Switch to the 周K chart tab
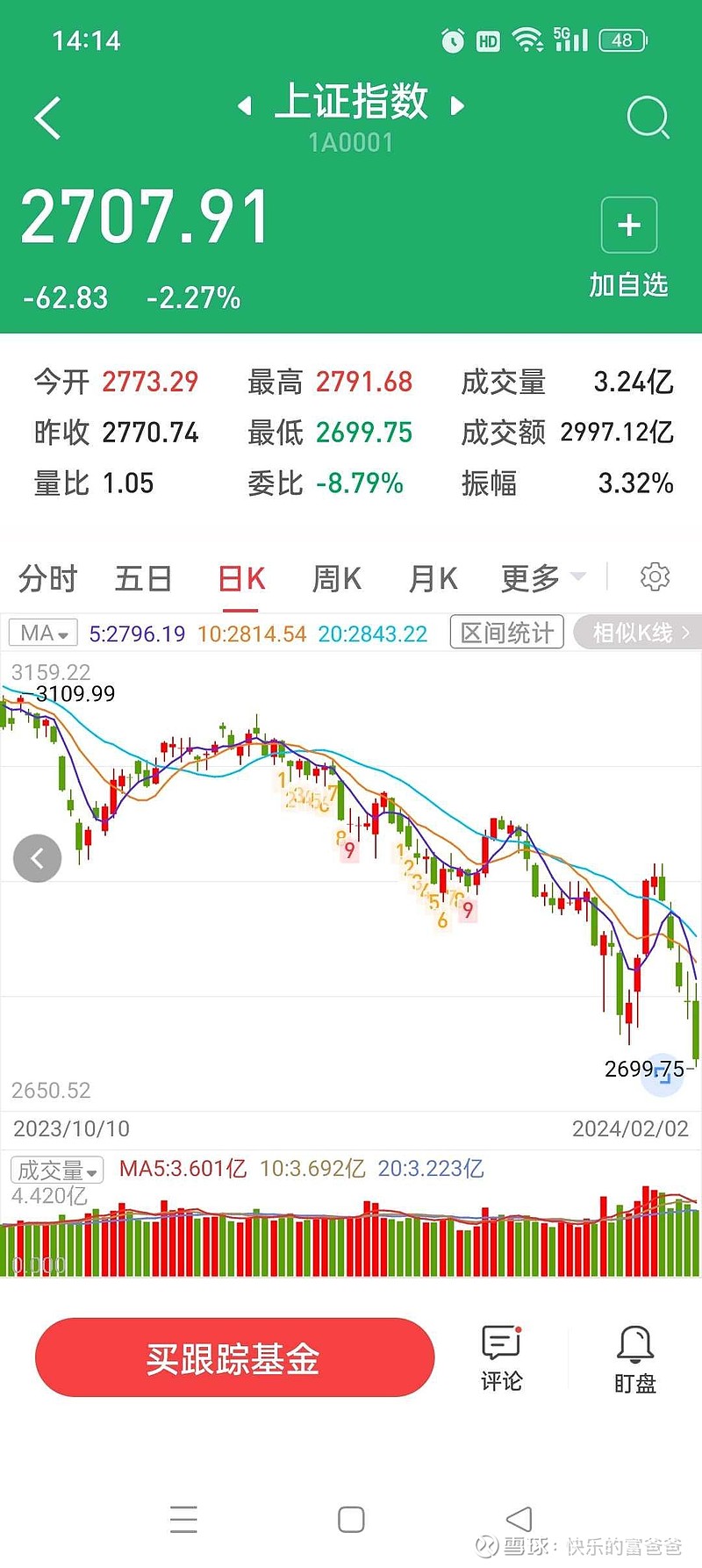The height and width of the screenshot is (1568, 702). coord(337,579)
